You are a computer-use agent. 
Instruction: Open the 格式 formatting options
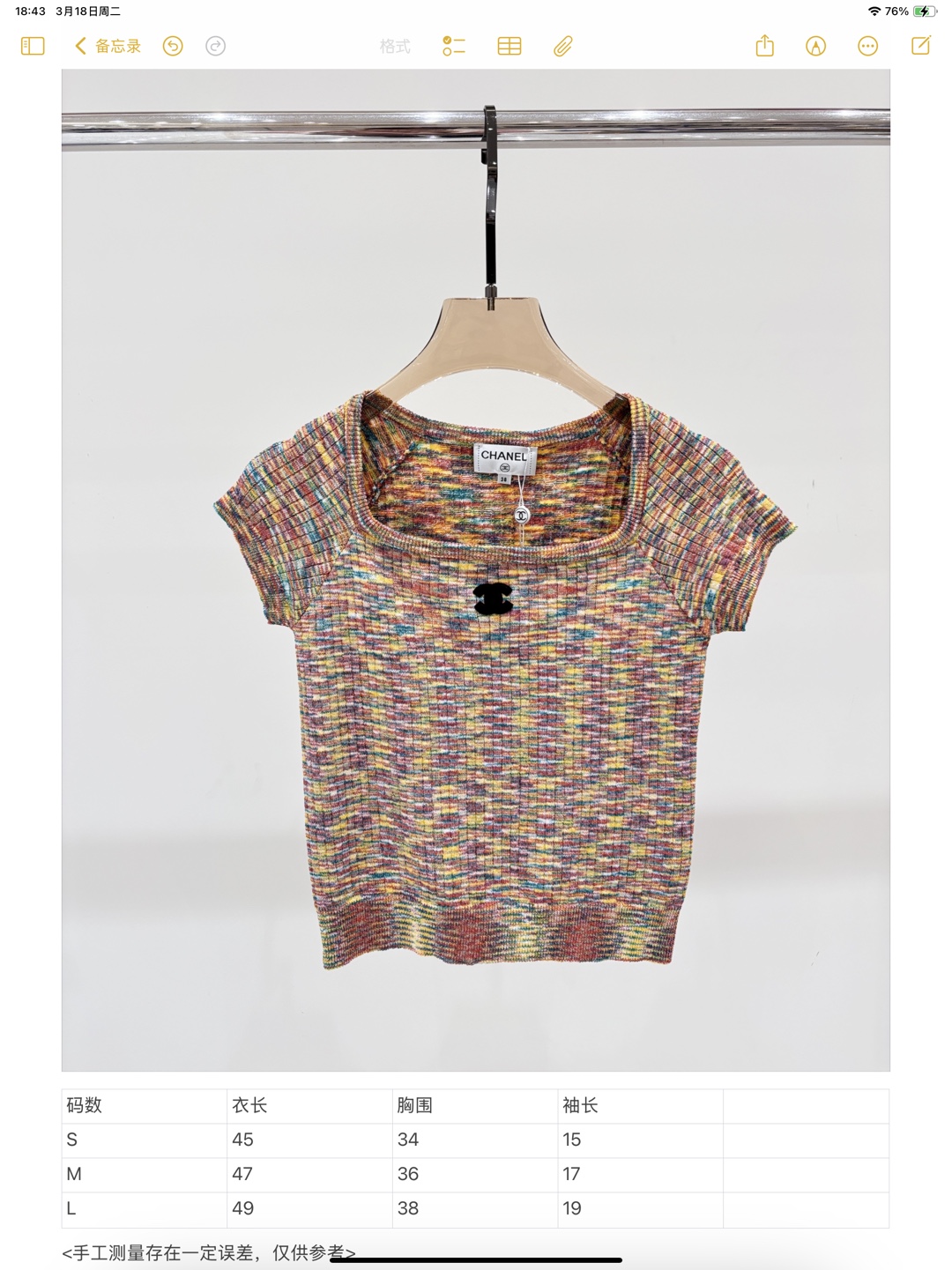395,46
